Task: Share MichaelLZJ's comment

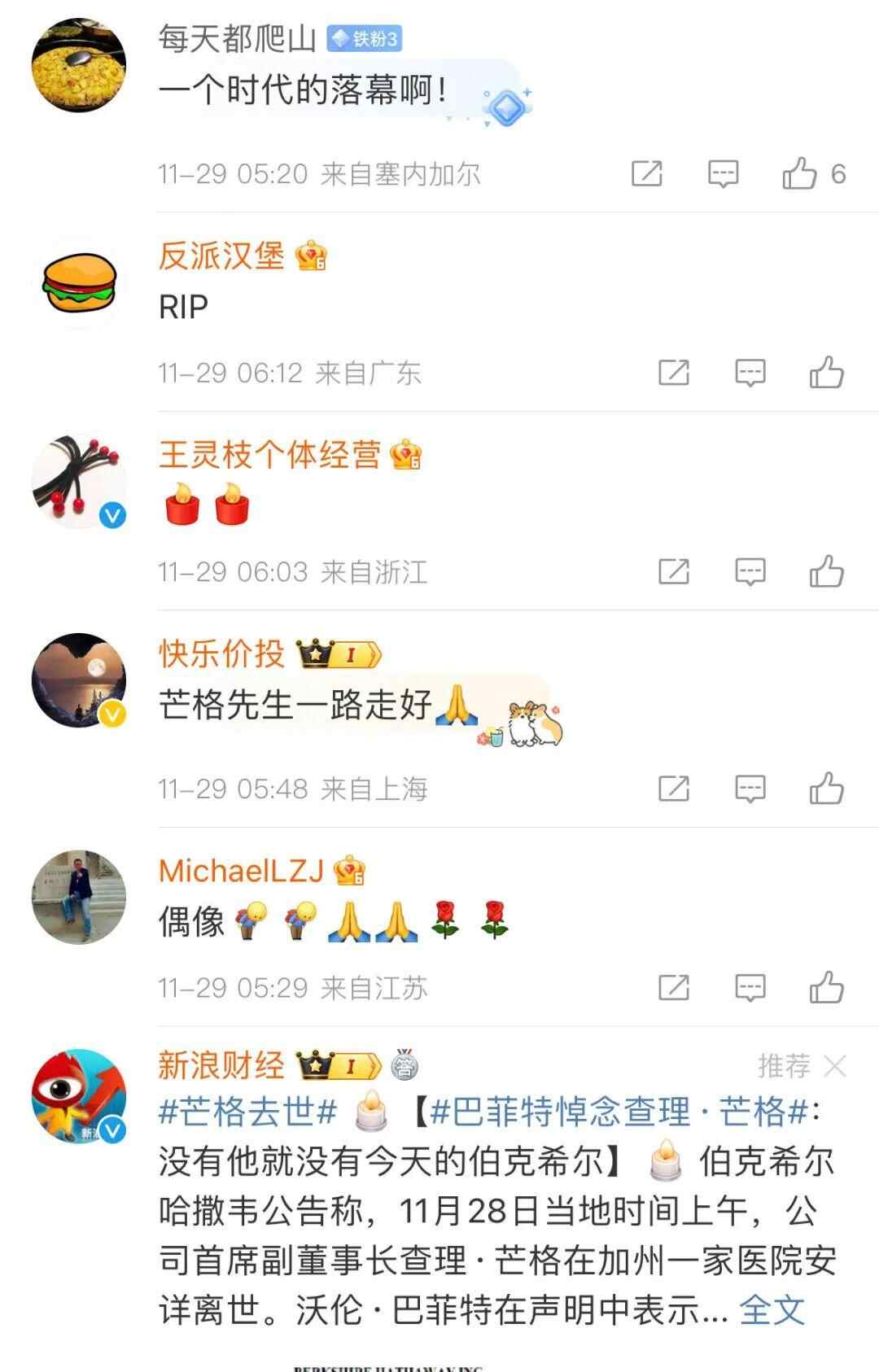Action: pos(674,988)
